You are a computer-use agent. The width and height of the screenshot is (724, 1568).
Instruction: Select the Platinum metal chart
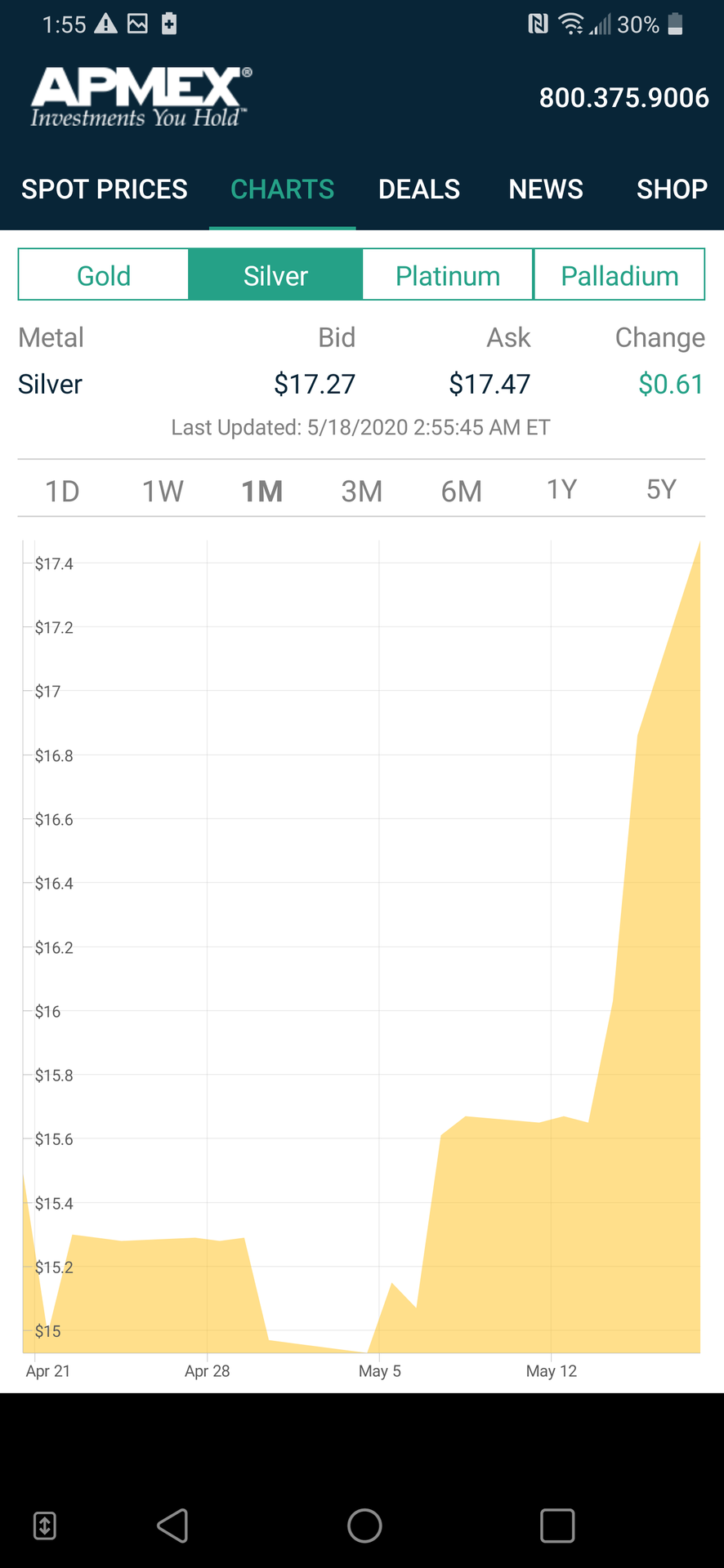(x=448, y=275)
